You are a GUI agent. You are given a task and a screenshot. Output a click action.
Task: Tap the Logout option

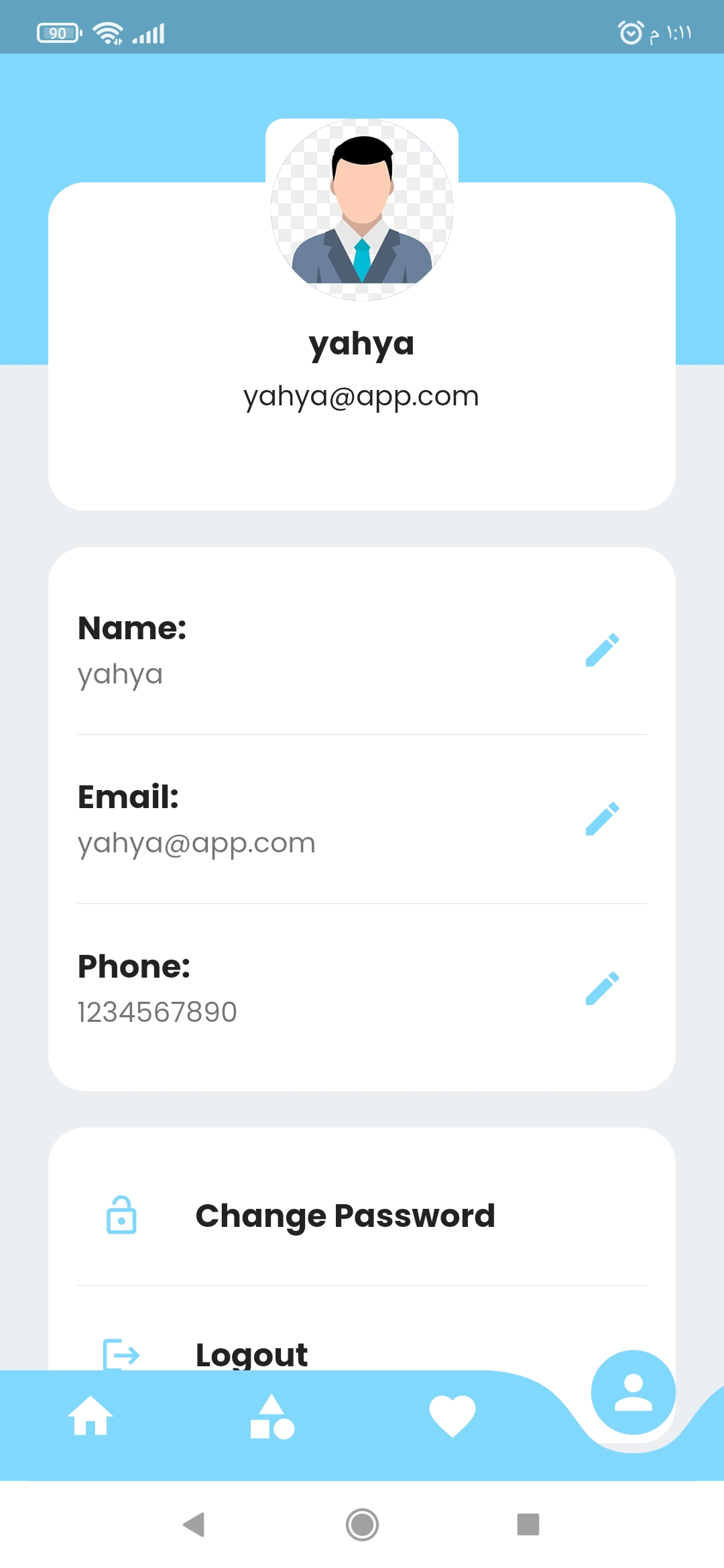click(251, 1354)
